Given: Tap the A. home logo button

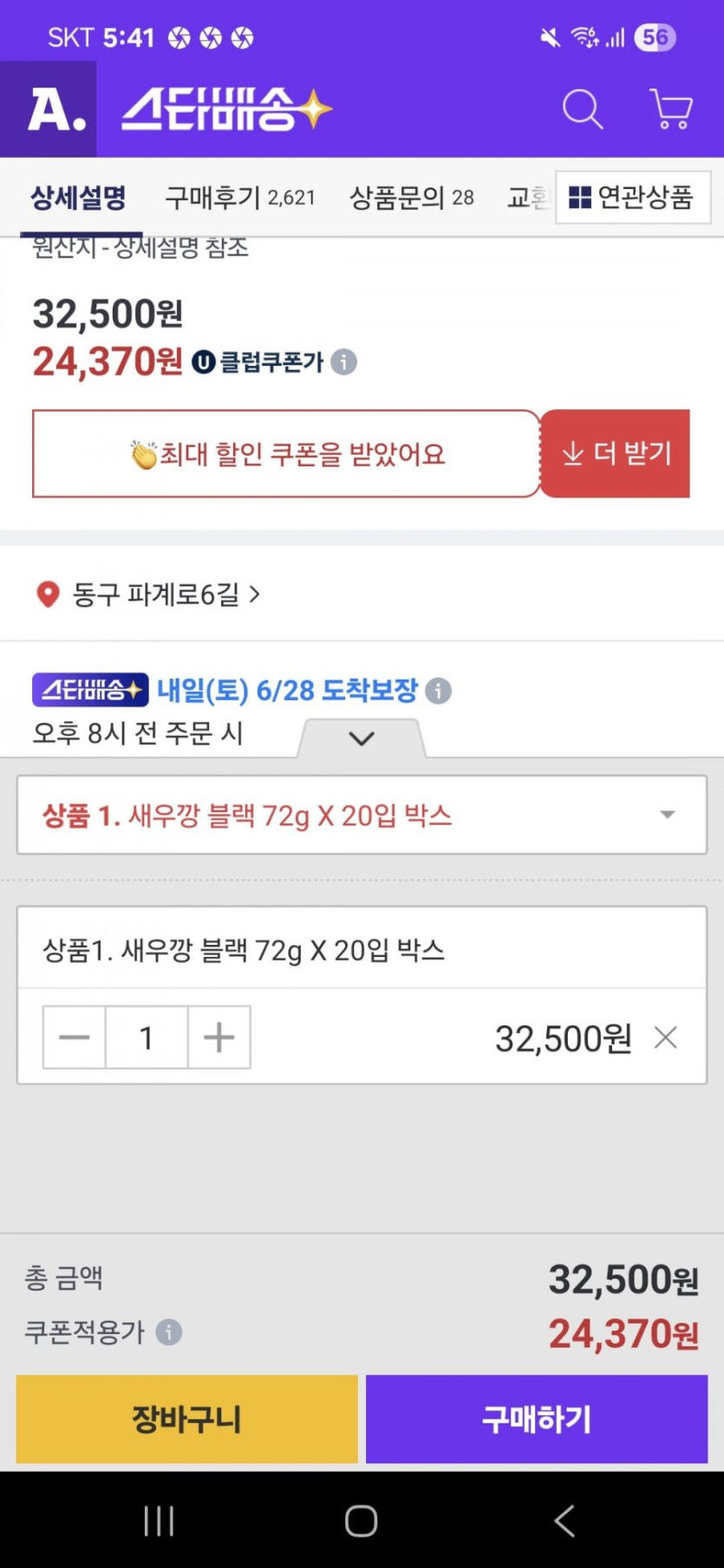Looking at the screenshot, I should 49,109.
